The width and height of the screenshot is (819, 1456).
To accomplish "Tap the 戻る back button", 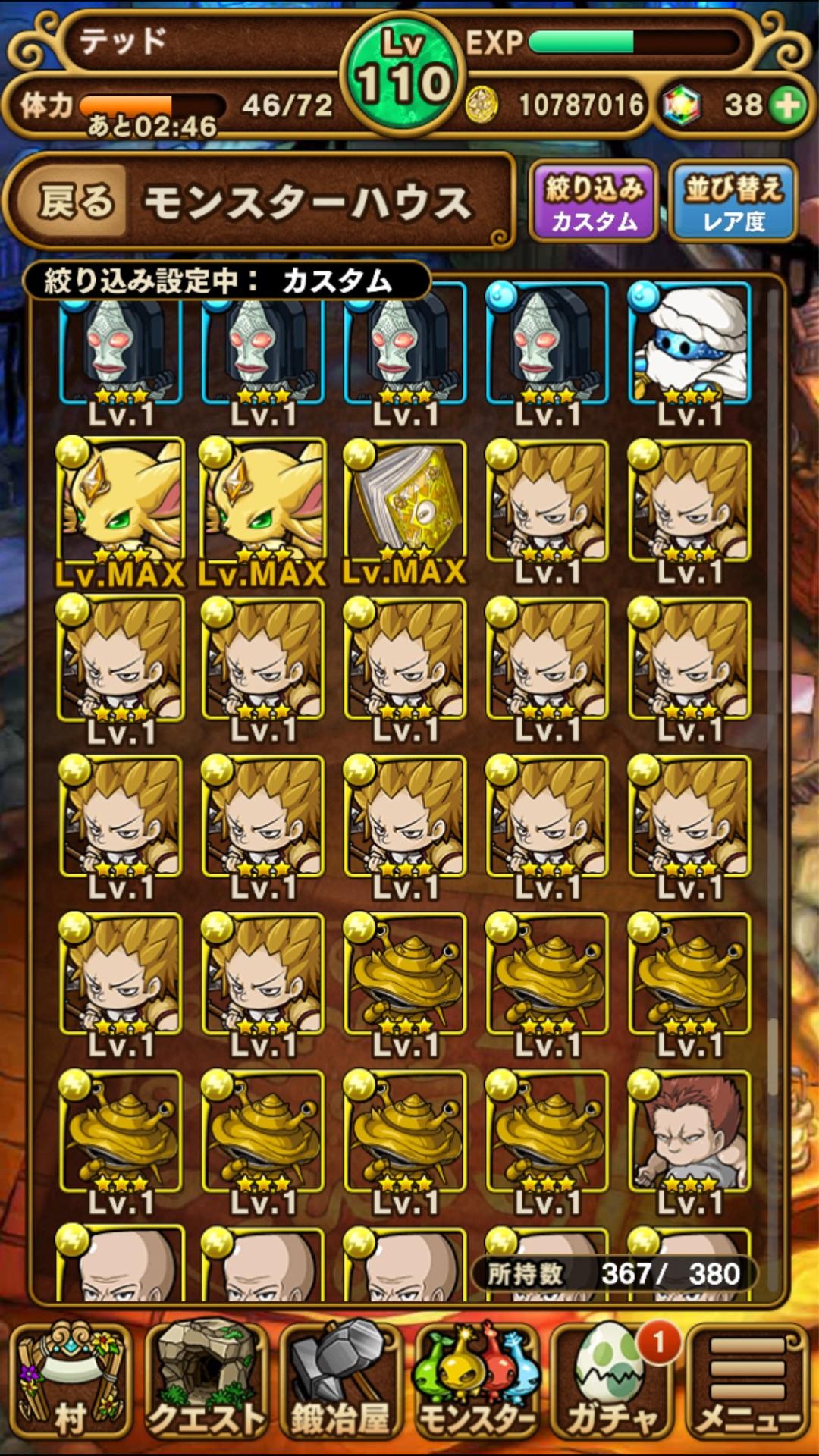I will click(74, 202).
